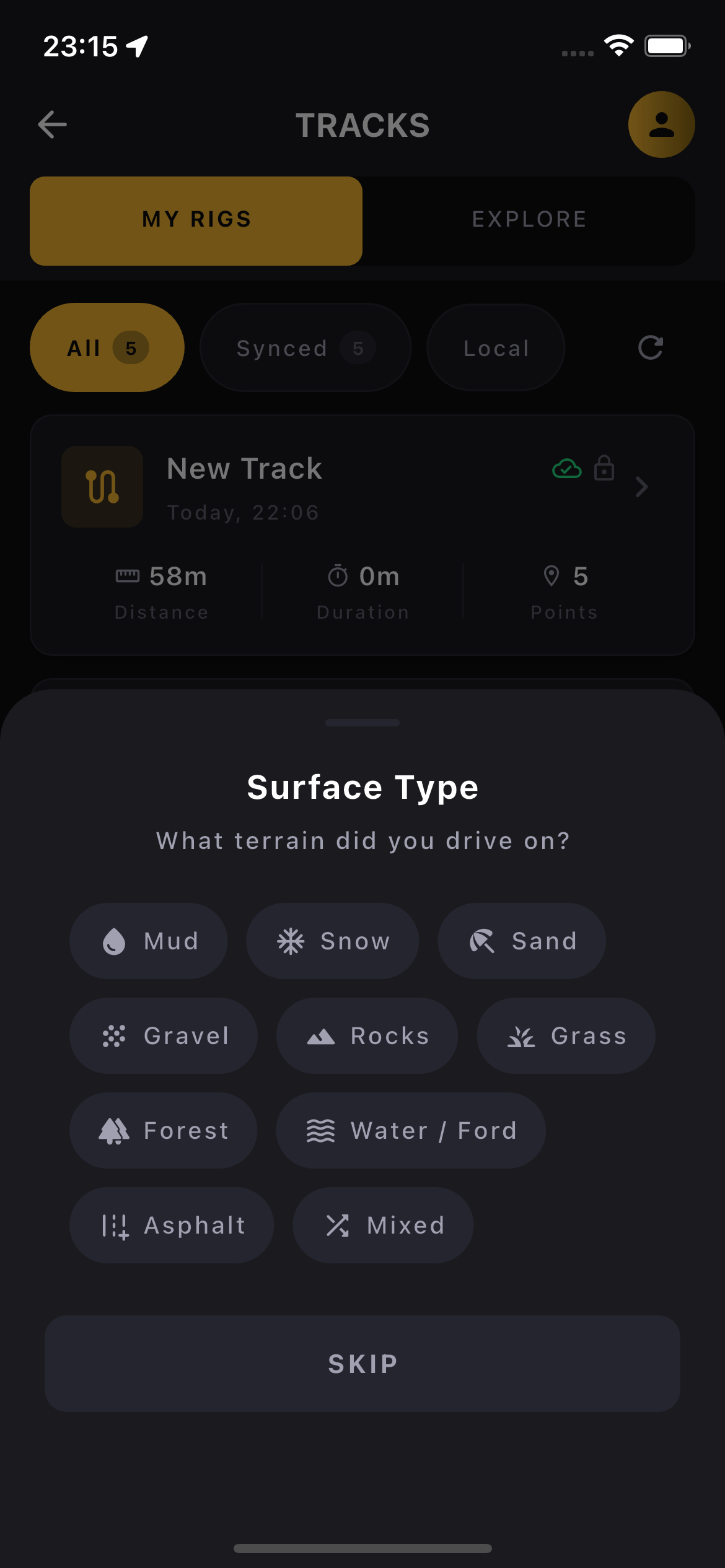Toggle the Local tracks filter
Viewport: 725px width, 1568px height.
click(x=494, y=347)
